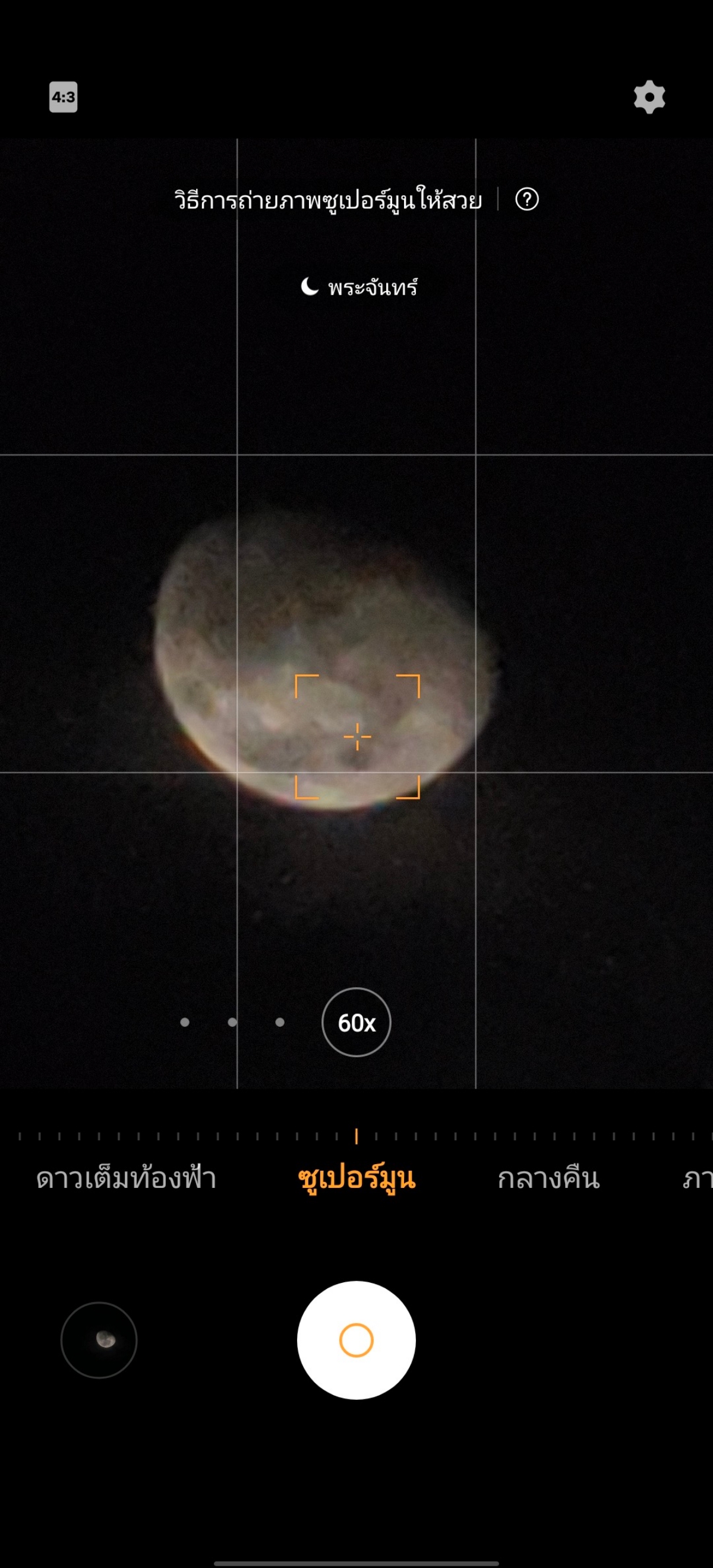Open last captured photo thumbnail
The width and height of the screenshot is (713, 1568).
tap(99, 1340)
